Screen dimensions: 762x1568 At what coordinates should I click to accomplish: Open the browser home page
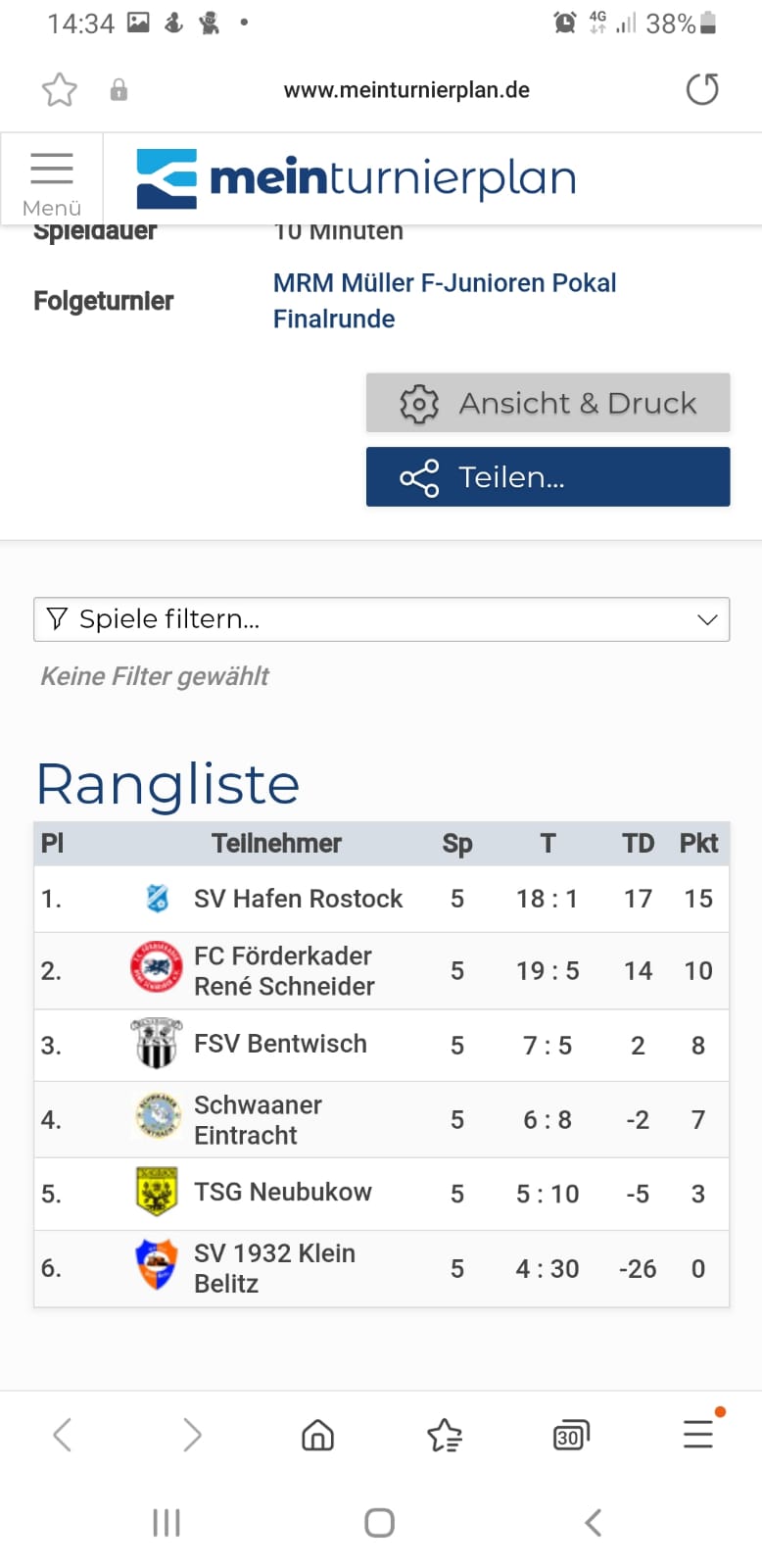317,1436
